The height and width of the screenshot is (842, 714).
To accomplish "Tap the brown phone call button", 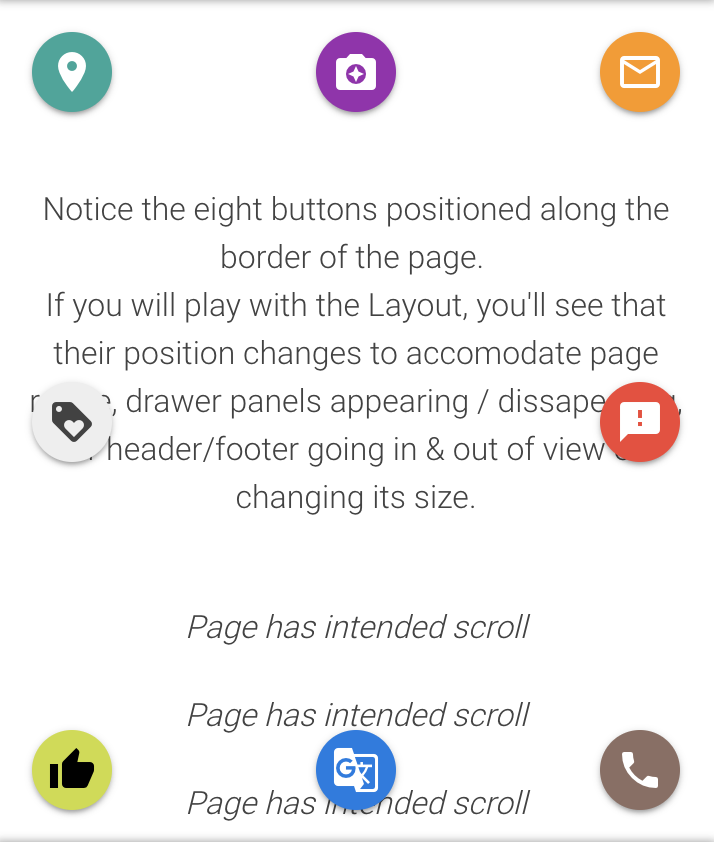I will coord(640,770).
